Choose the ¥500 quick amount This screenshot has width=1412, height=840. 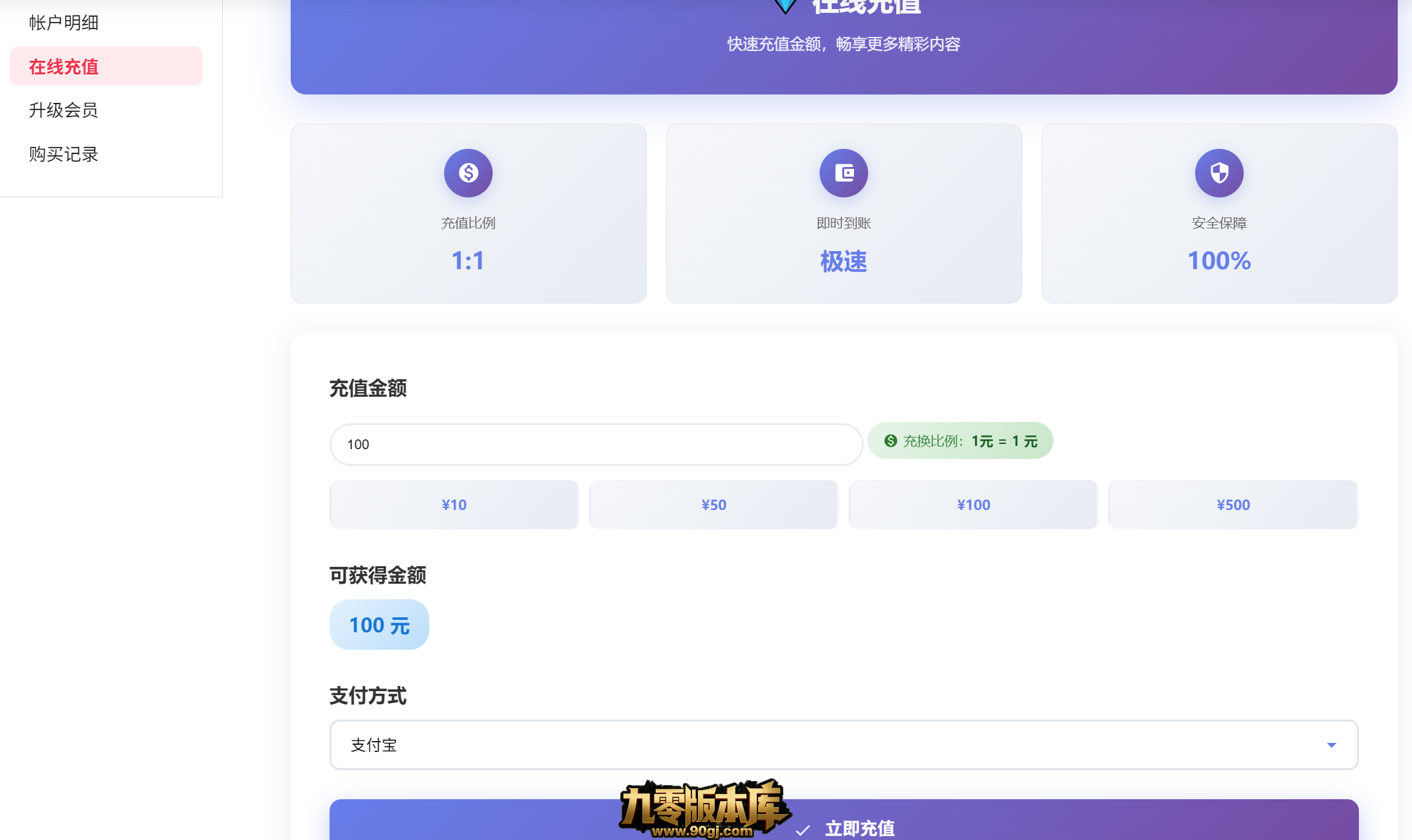(x=1233, y=505)
